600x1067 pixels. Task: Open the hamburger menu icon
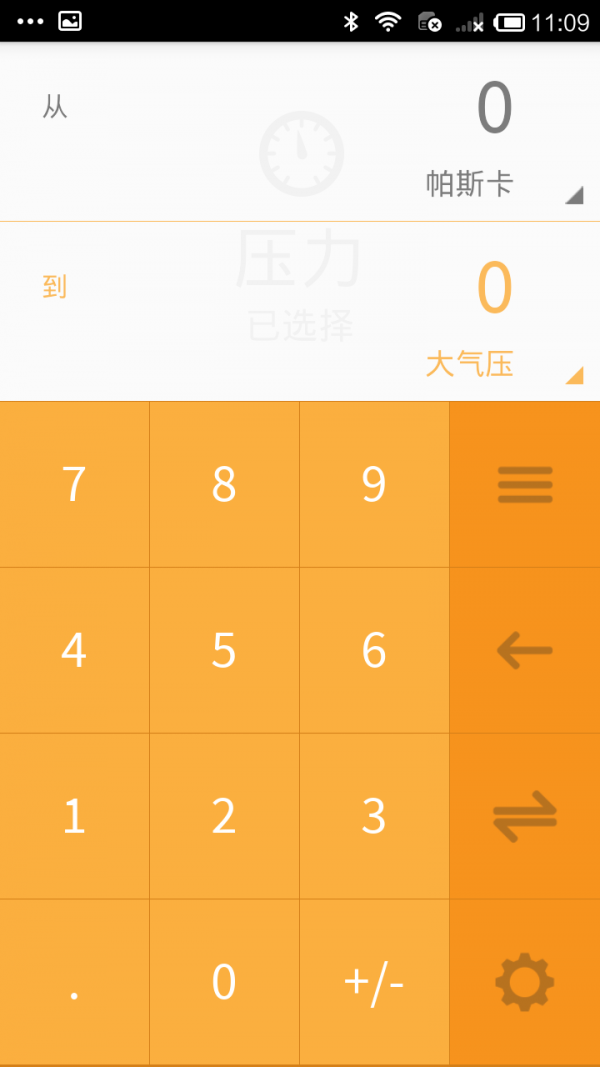(x=525, y=485)
